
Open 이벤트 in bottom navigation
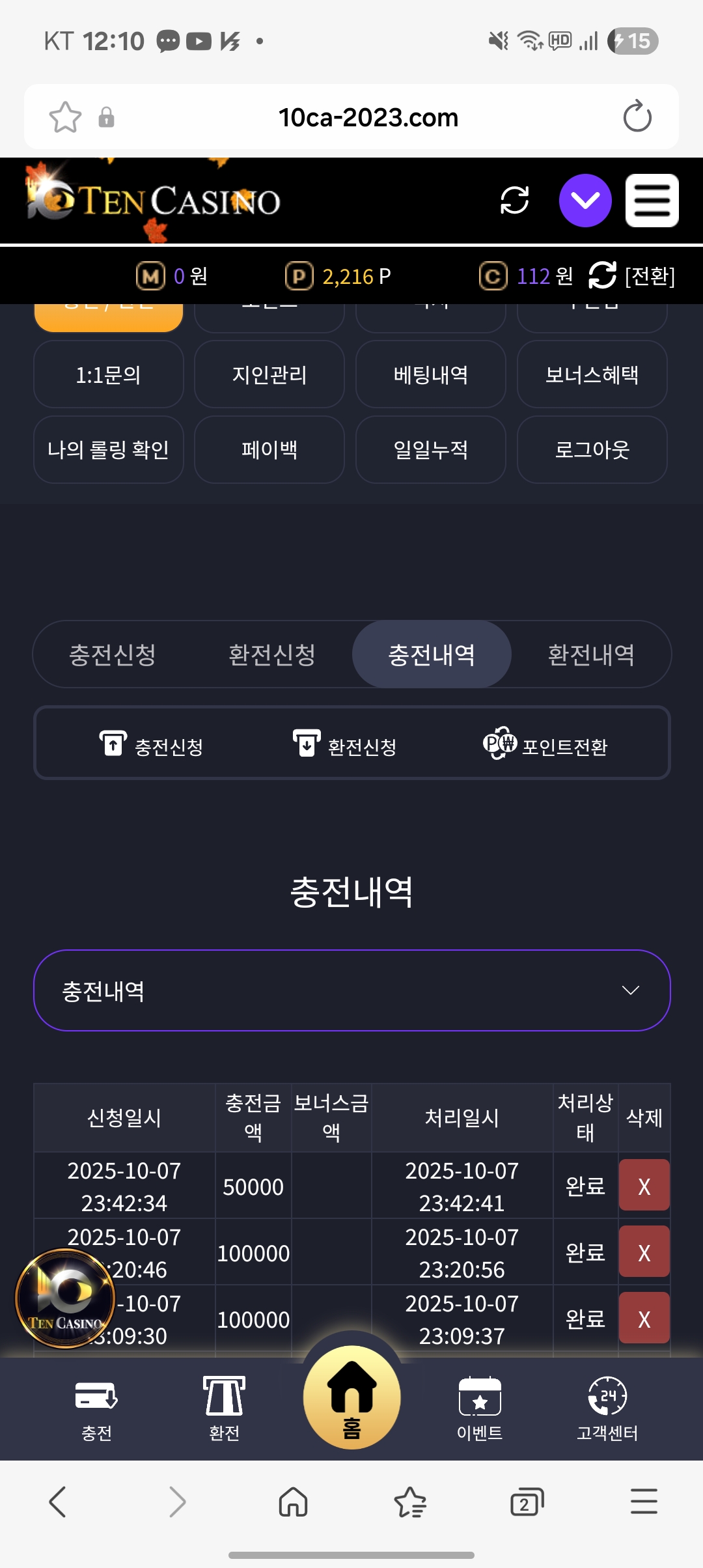[480, 1408]
